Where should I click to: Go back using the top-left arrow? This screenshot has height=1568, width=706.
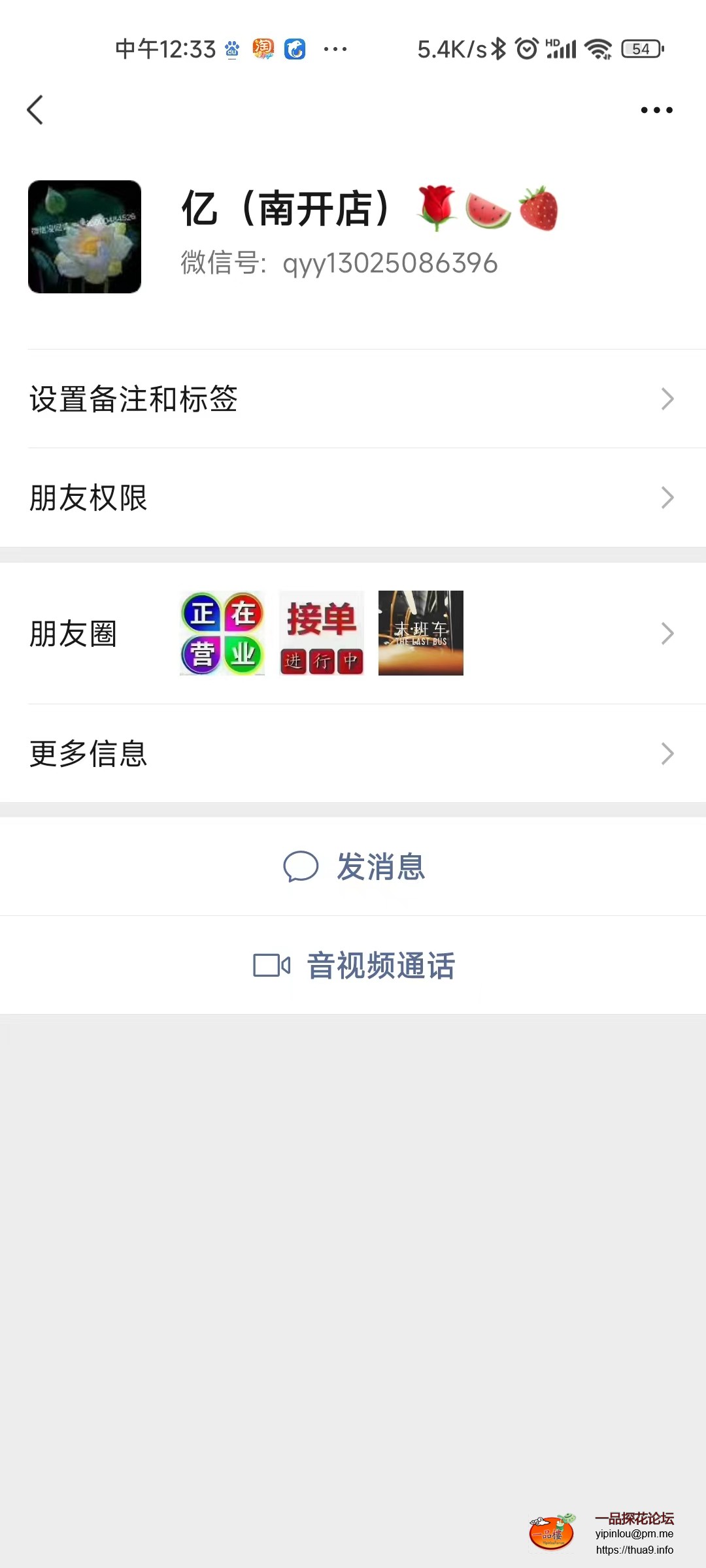[x=35, y=110]
